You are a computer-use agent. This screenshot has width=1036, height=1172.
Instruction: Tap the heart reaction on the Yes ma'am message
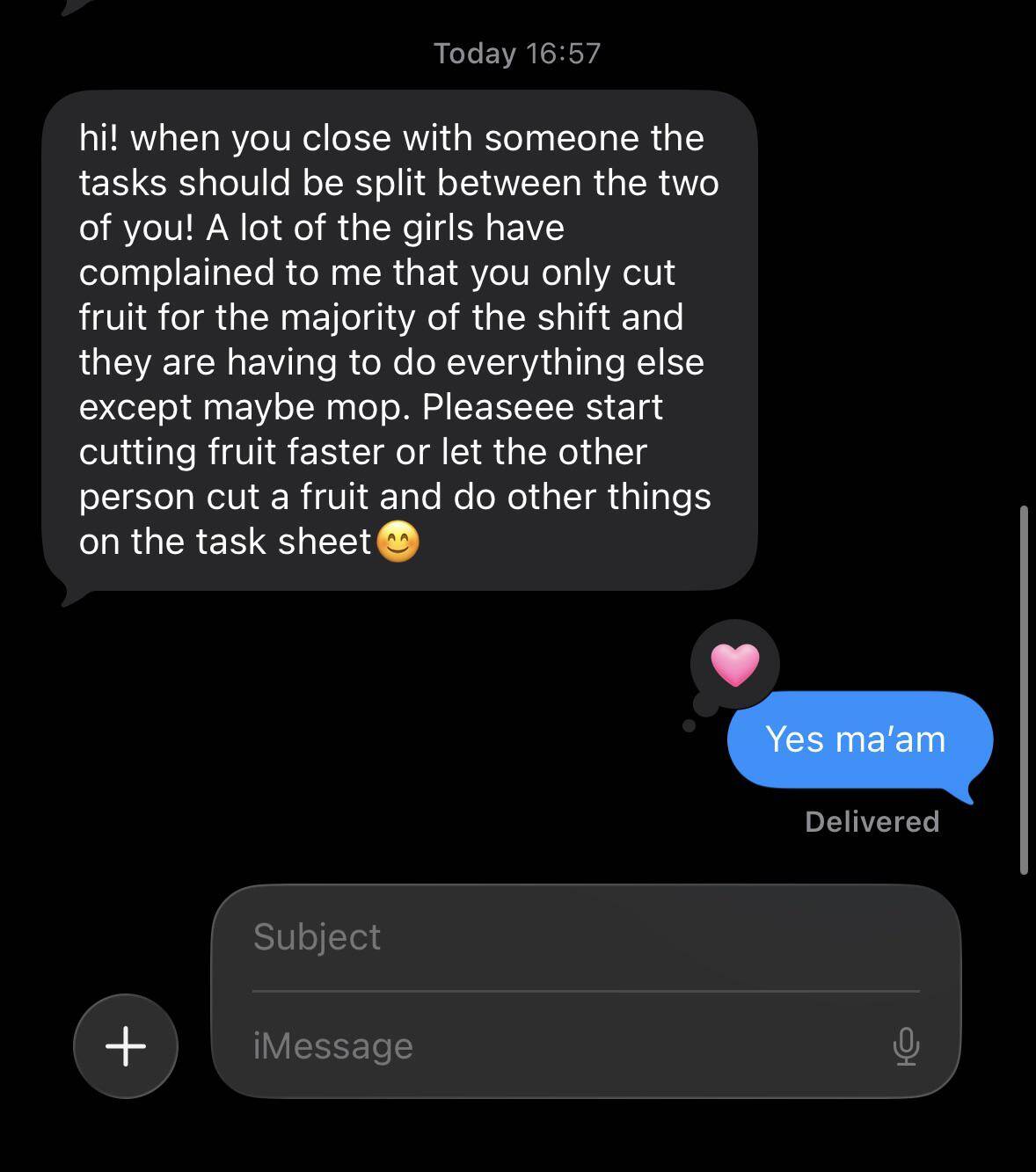[734, 665]
